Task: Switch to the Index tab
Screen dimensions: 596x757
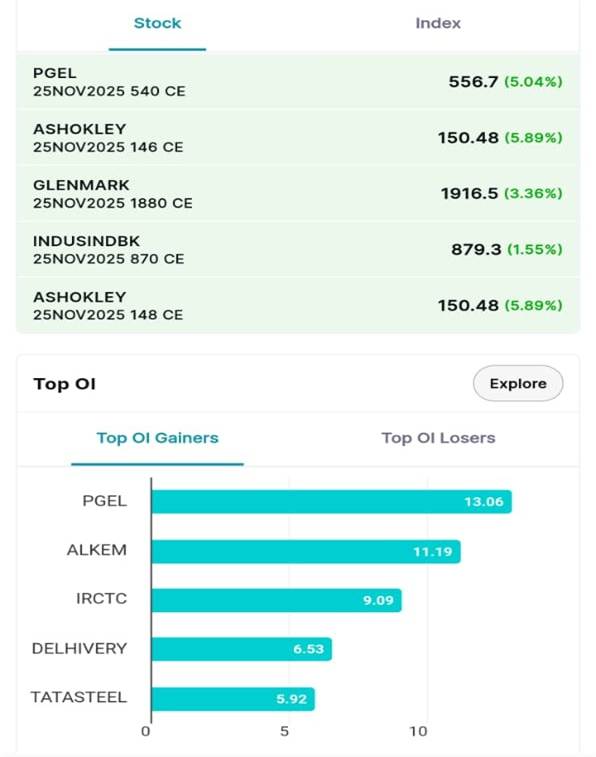Action: [x=438, y=23]
